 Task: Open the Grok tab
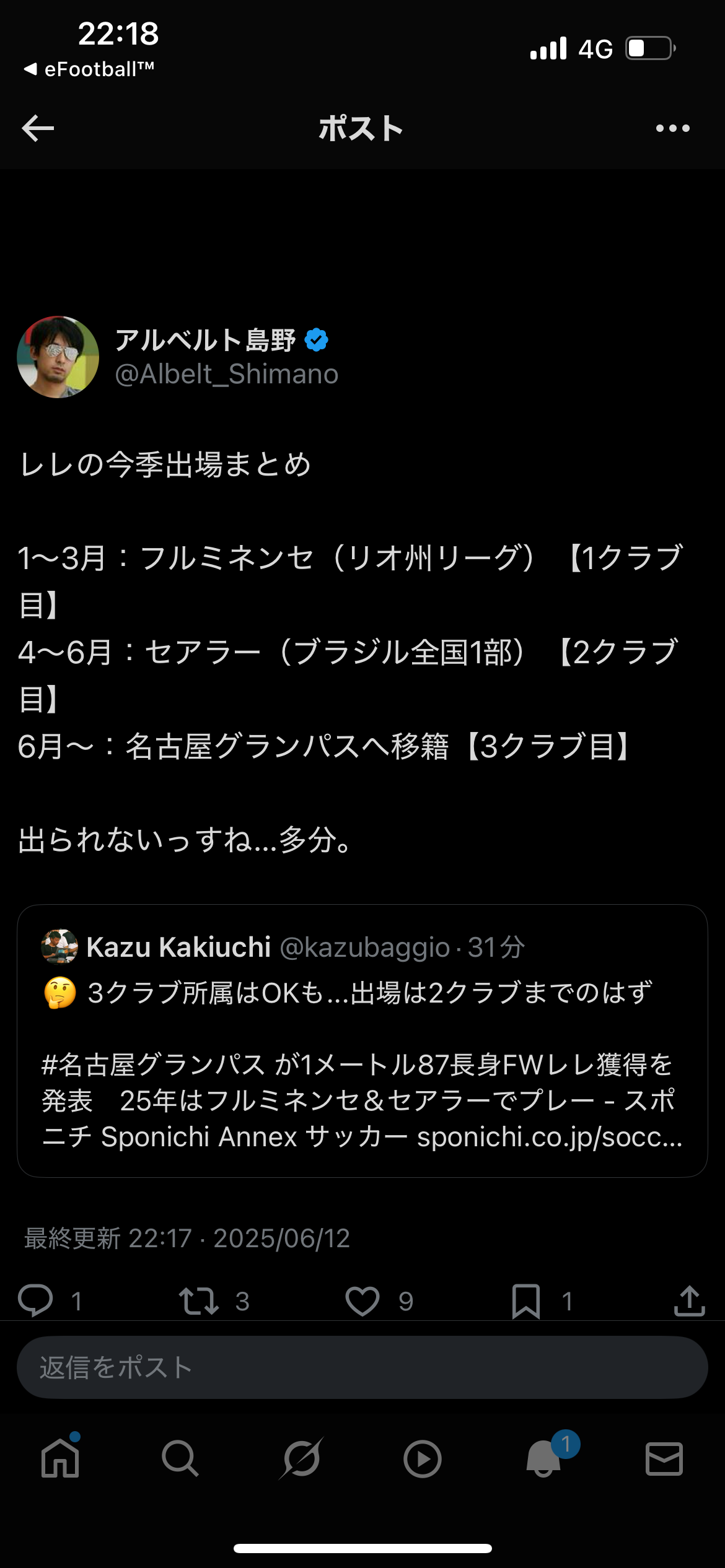click(x=302, y=1459)
